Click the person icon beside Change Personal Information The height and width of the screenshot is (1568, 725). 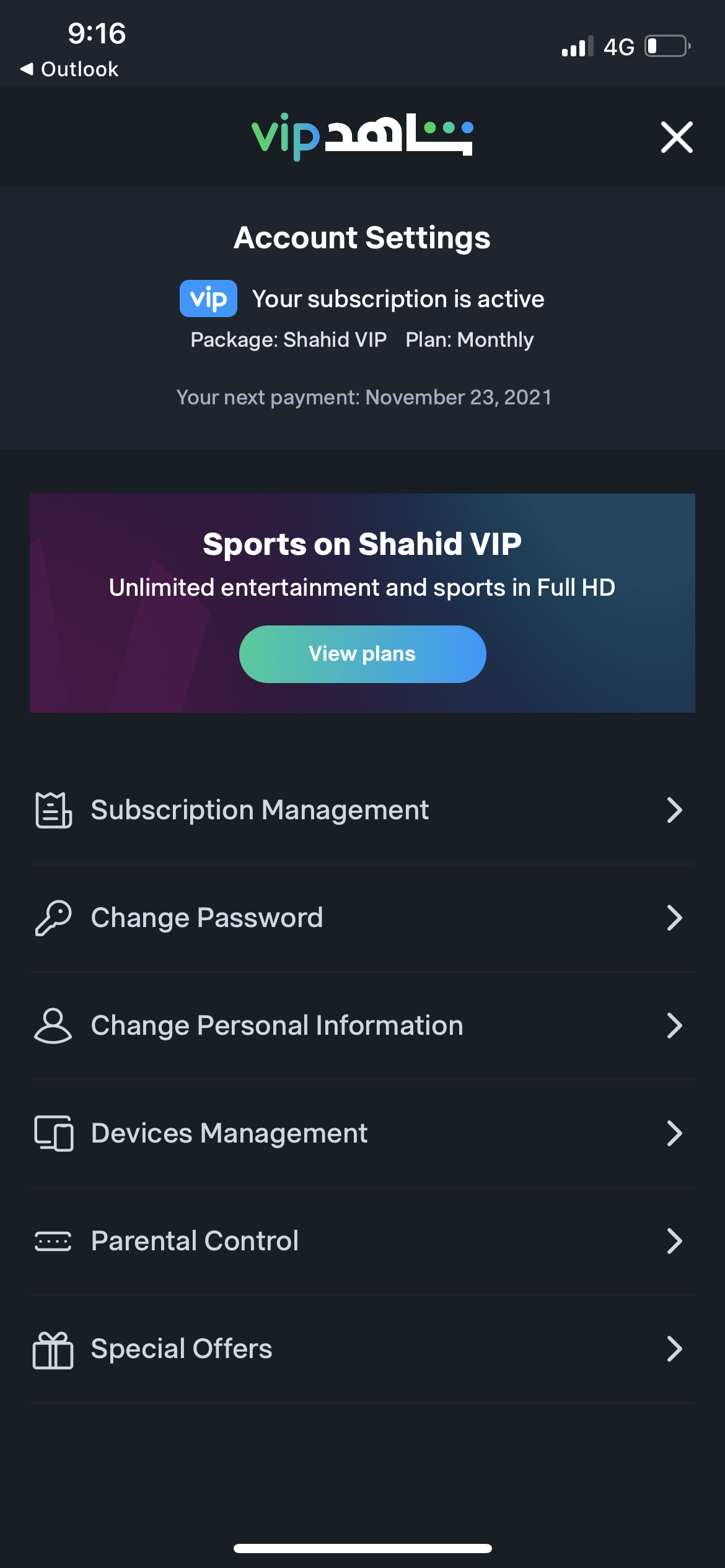tap(53, 1025)
